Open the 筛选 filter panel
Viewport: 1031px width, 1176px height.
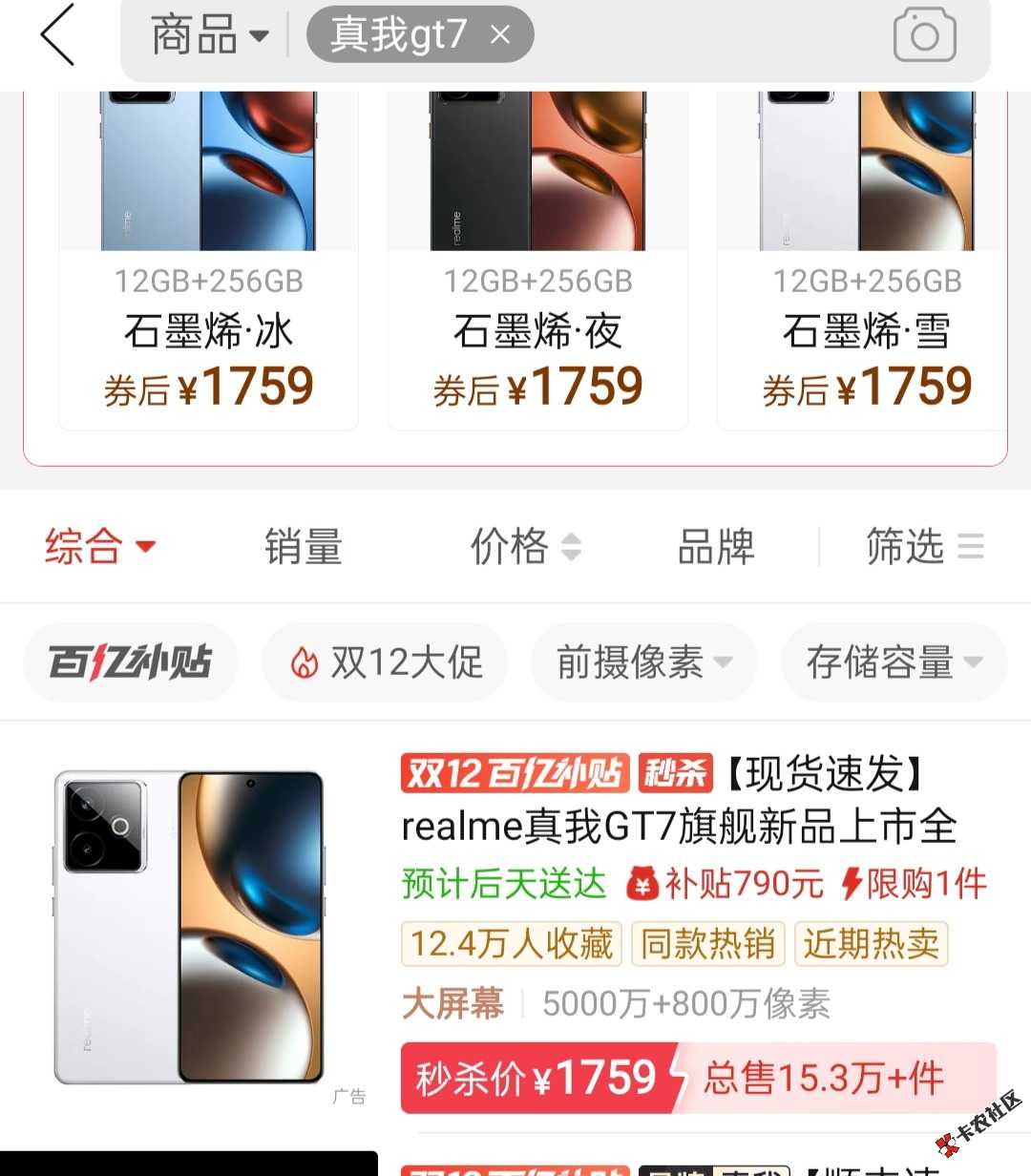(x=923, y=547)
